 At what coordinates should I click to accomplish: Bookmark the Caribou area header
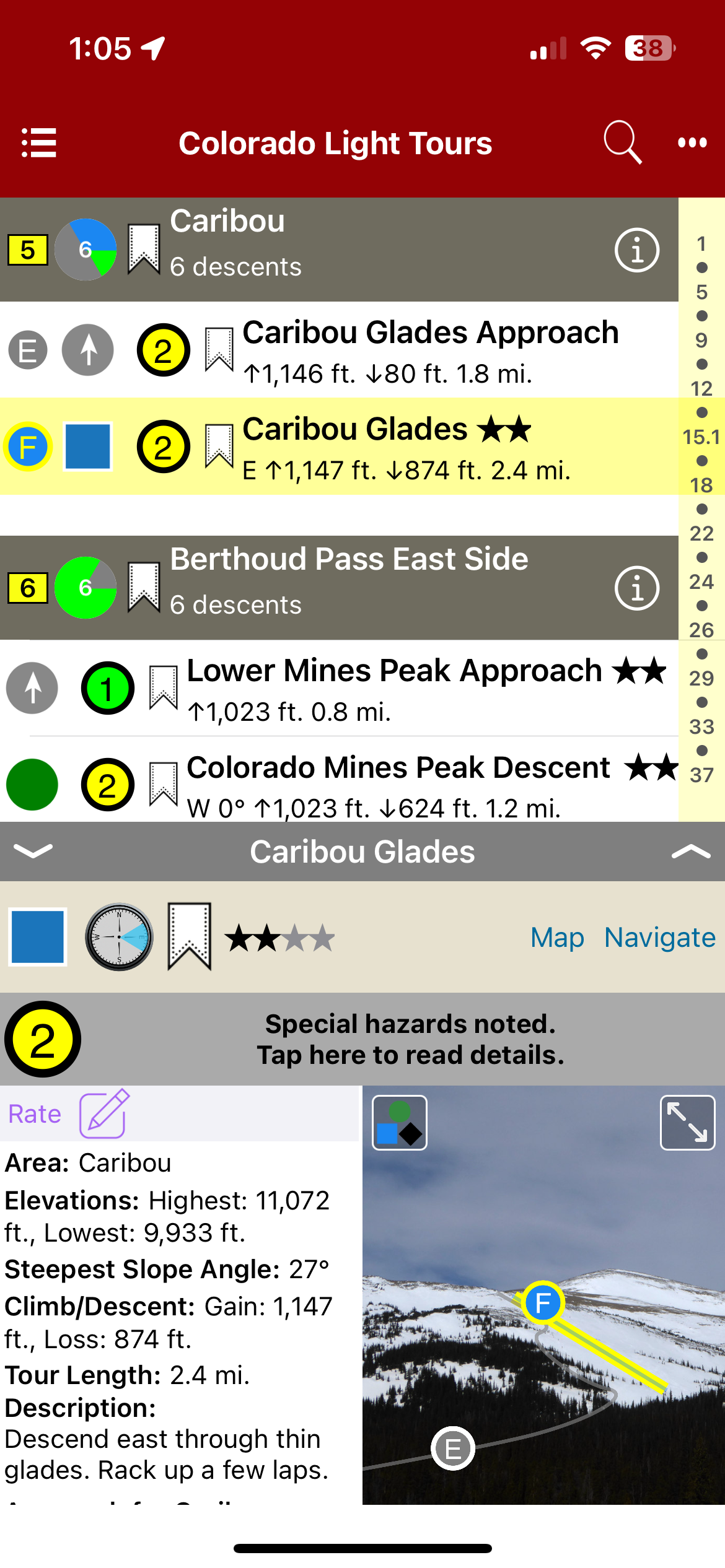coord(144,249)
